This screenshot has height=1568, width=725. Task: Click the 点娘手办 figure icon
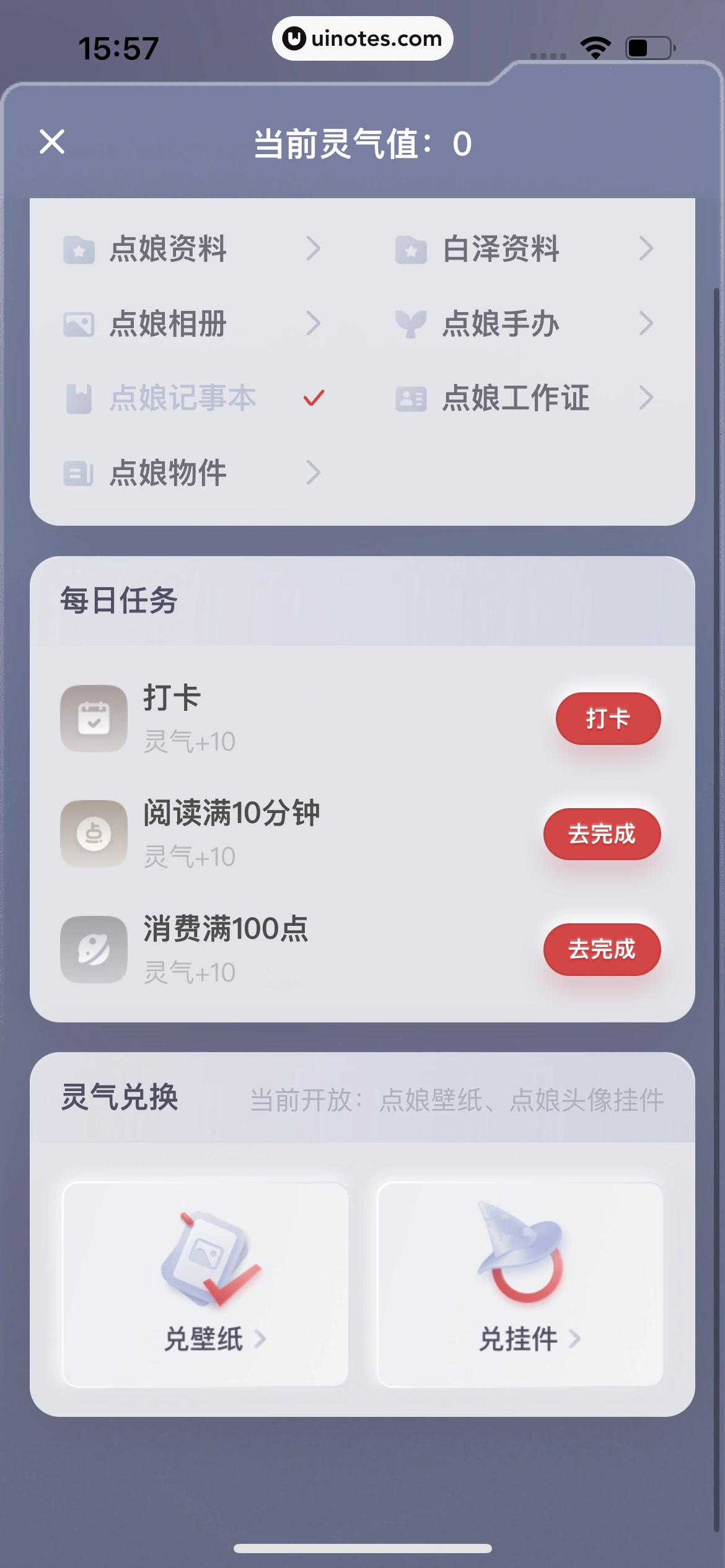click(411, 324)
